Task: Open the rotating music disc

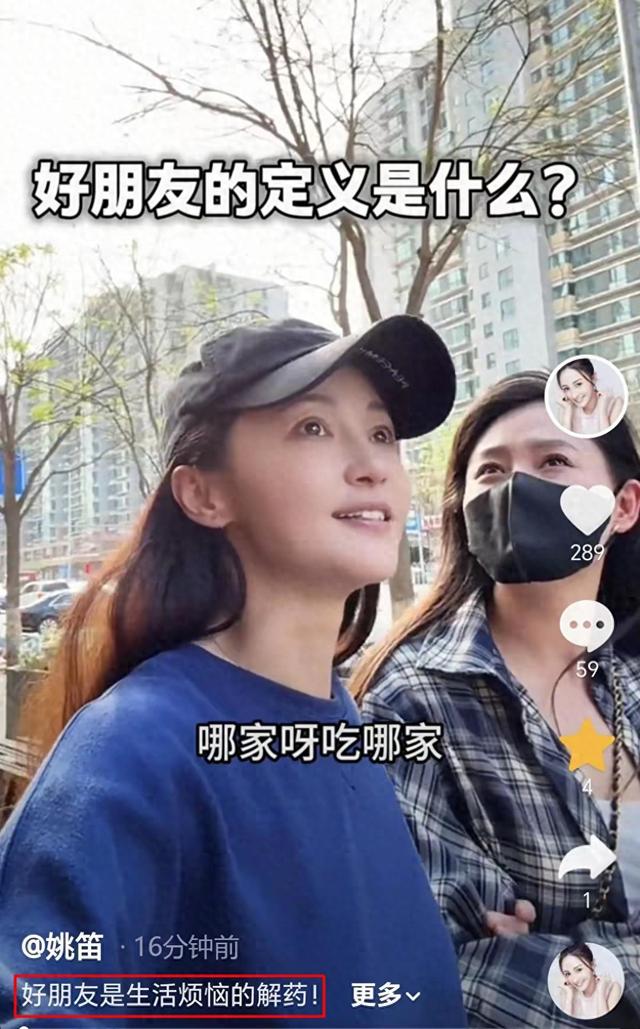Action: tap(586, 980)
